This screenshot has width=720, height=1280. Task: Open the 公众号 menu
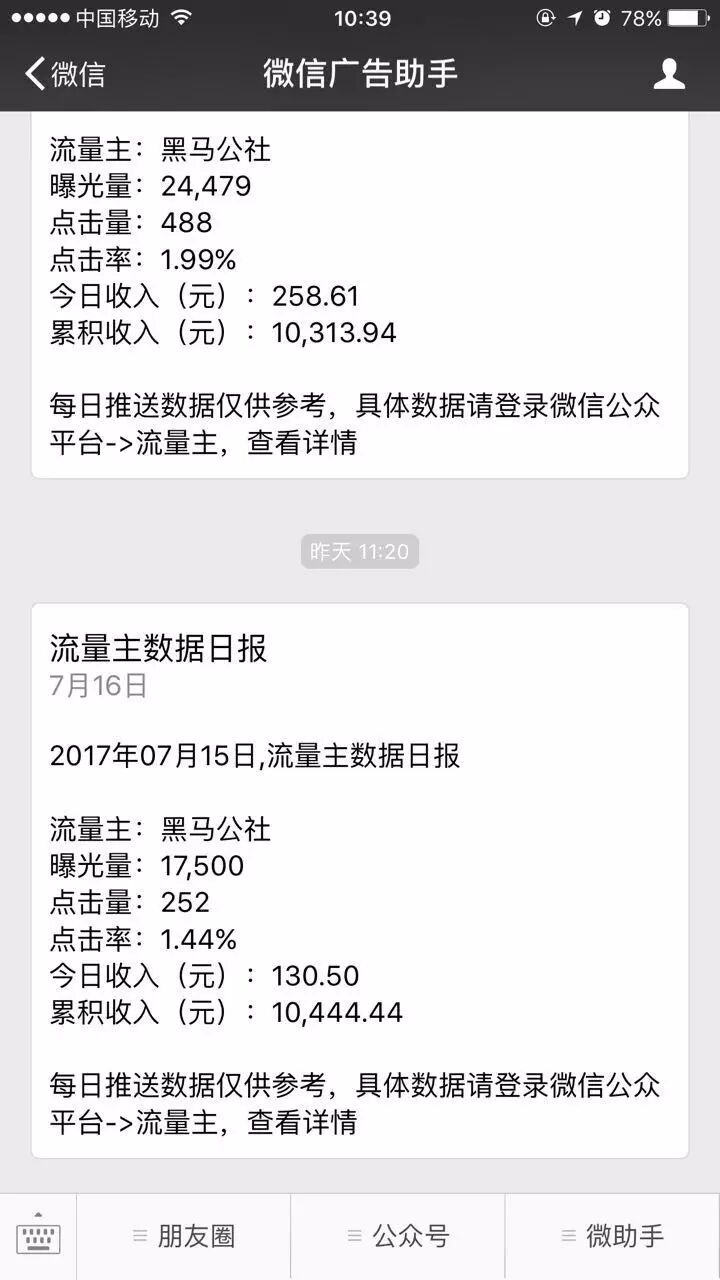[398, 1236]
